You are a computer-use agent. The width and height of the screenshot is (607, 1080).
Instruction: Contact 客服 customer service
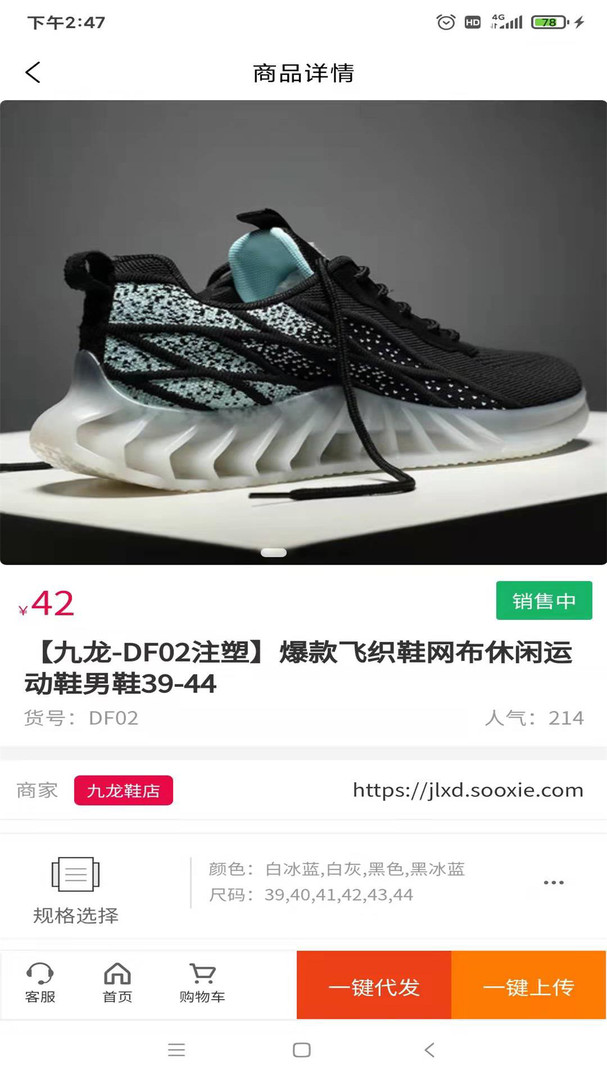[x=40, y=982]
